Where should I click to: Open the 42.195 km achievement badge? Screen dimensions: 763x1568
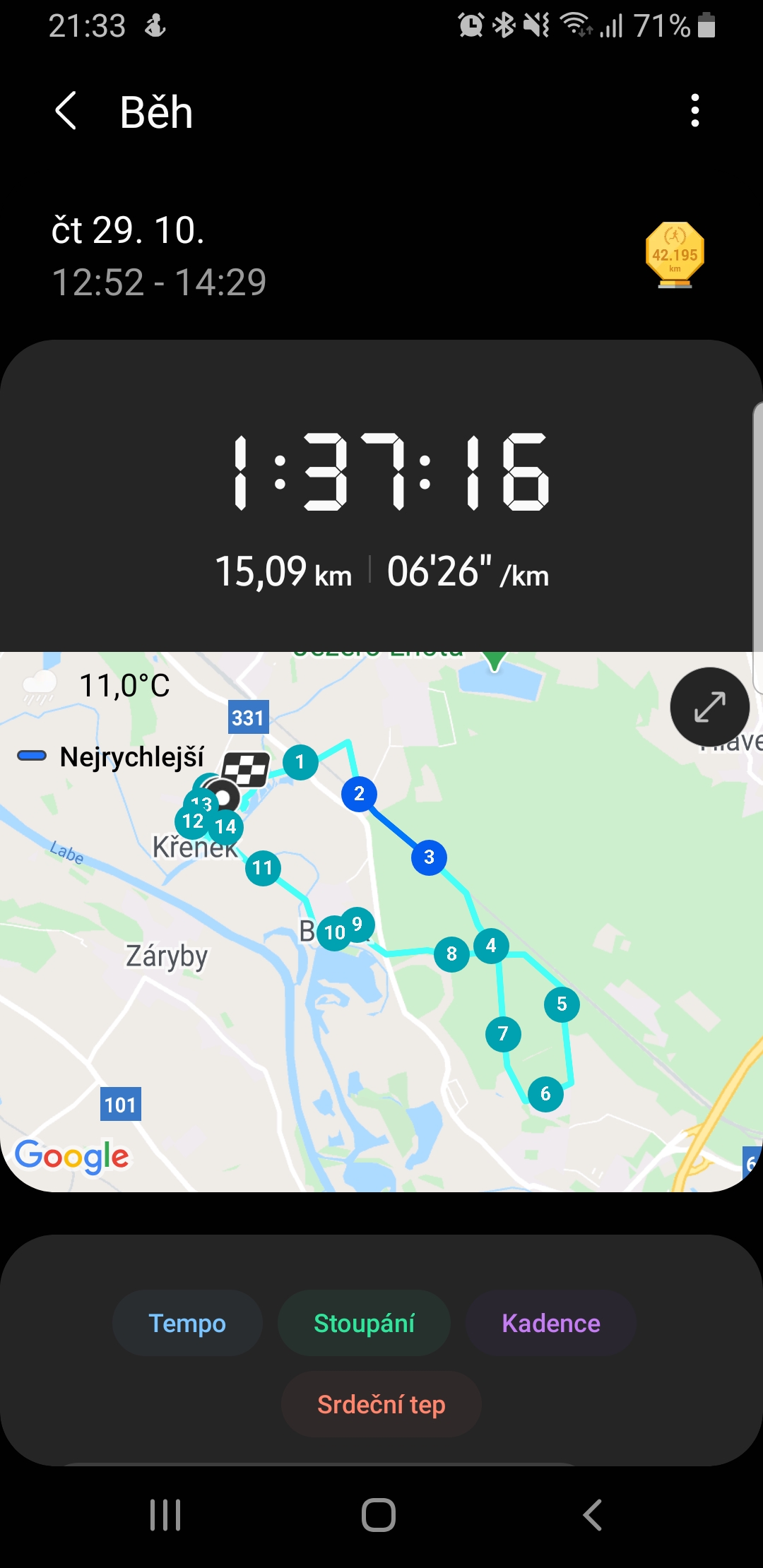point(675,255)
